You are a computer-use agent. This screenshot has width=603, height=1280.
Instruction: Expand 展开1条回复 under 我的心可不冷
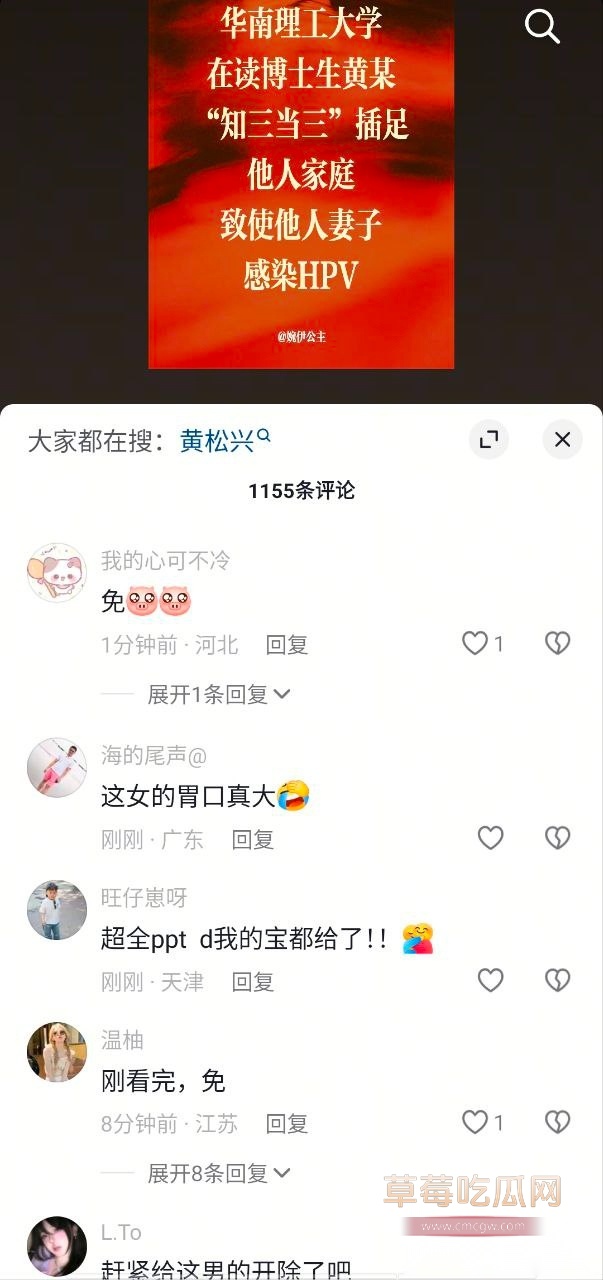click(x=219, y=694)
